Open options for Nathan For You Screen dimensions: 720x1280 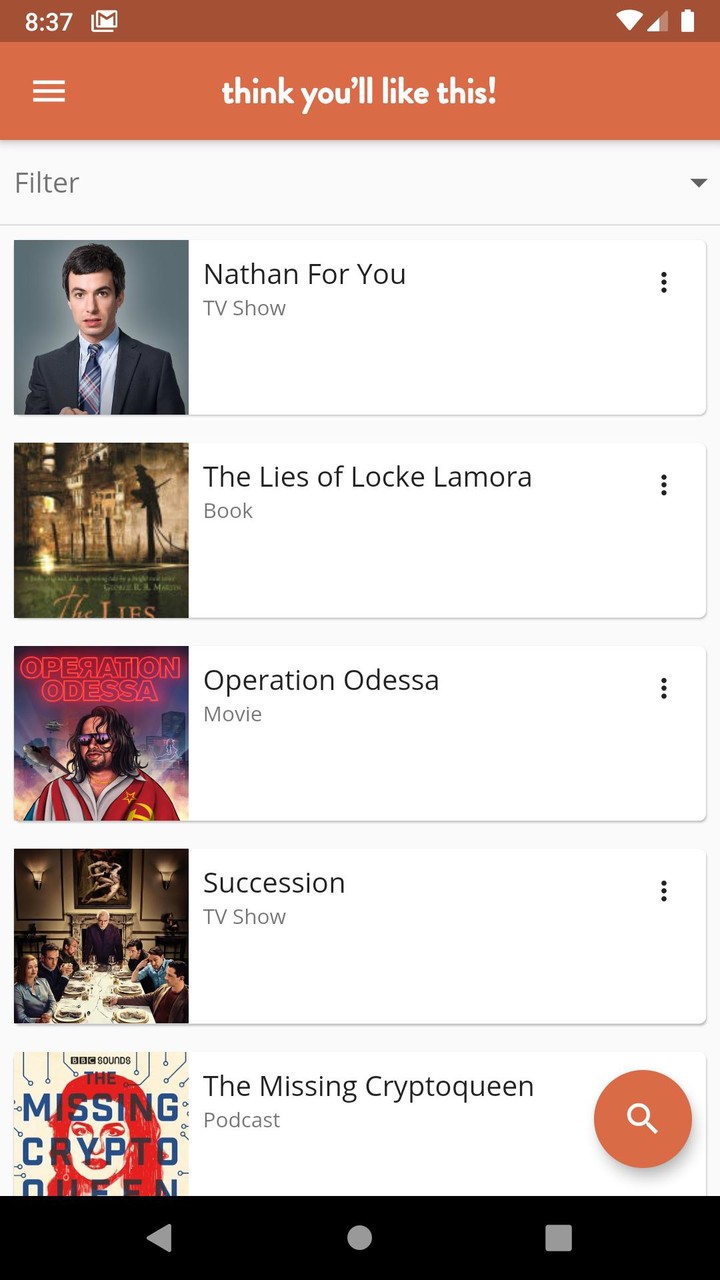tap(663, 283)
